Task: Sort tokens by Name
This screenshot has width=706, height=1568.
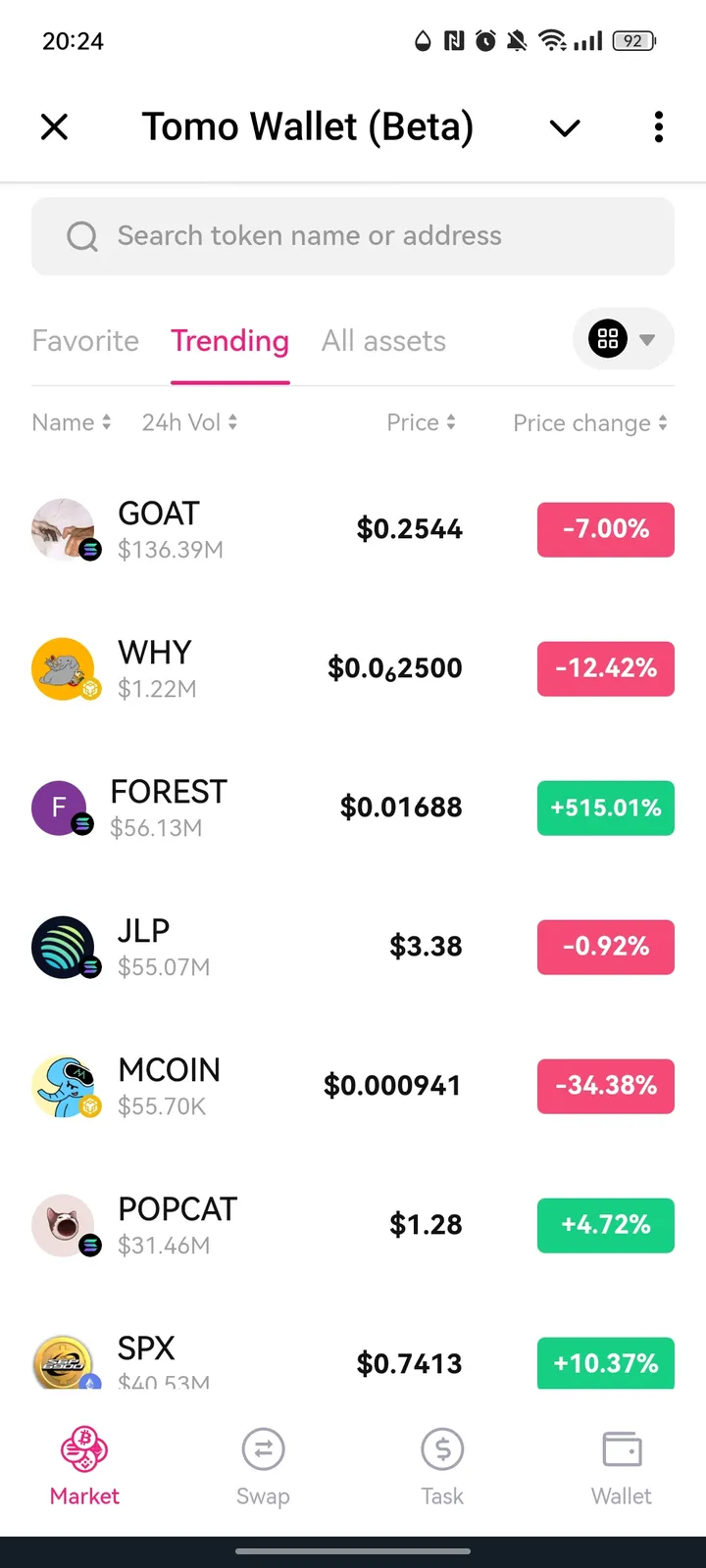Action: [x=72, y=422]
